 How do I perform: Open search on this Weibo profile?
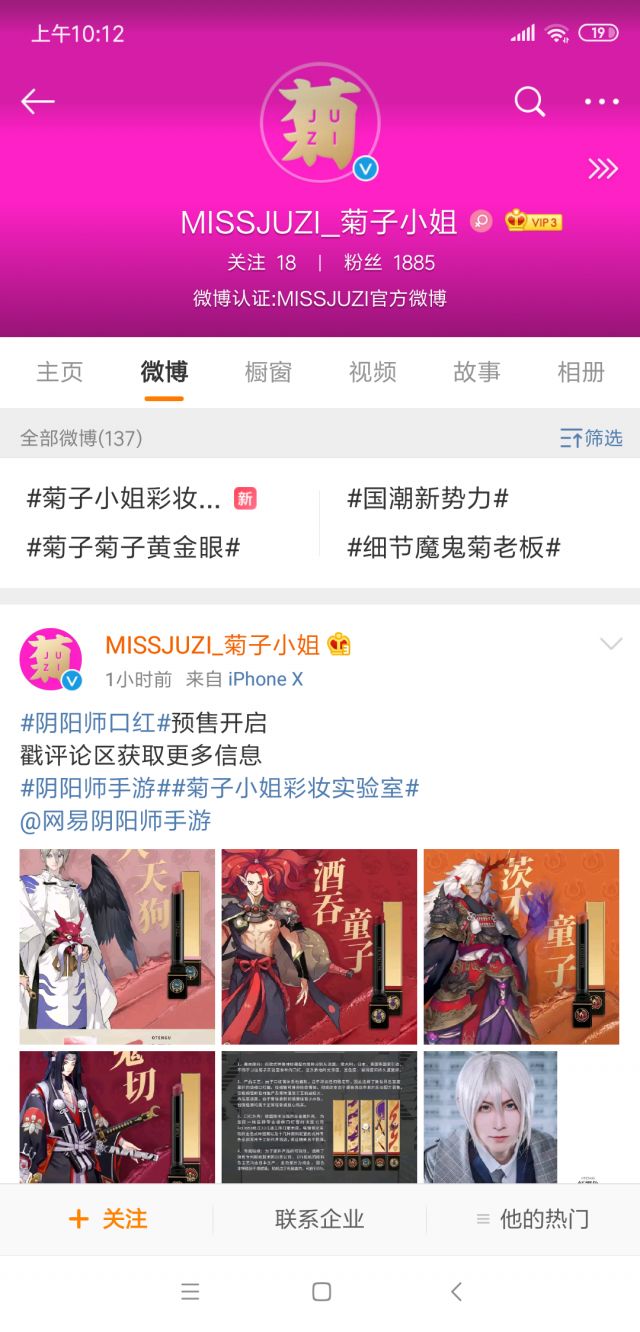pos(529,101)
